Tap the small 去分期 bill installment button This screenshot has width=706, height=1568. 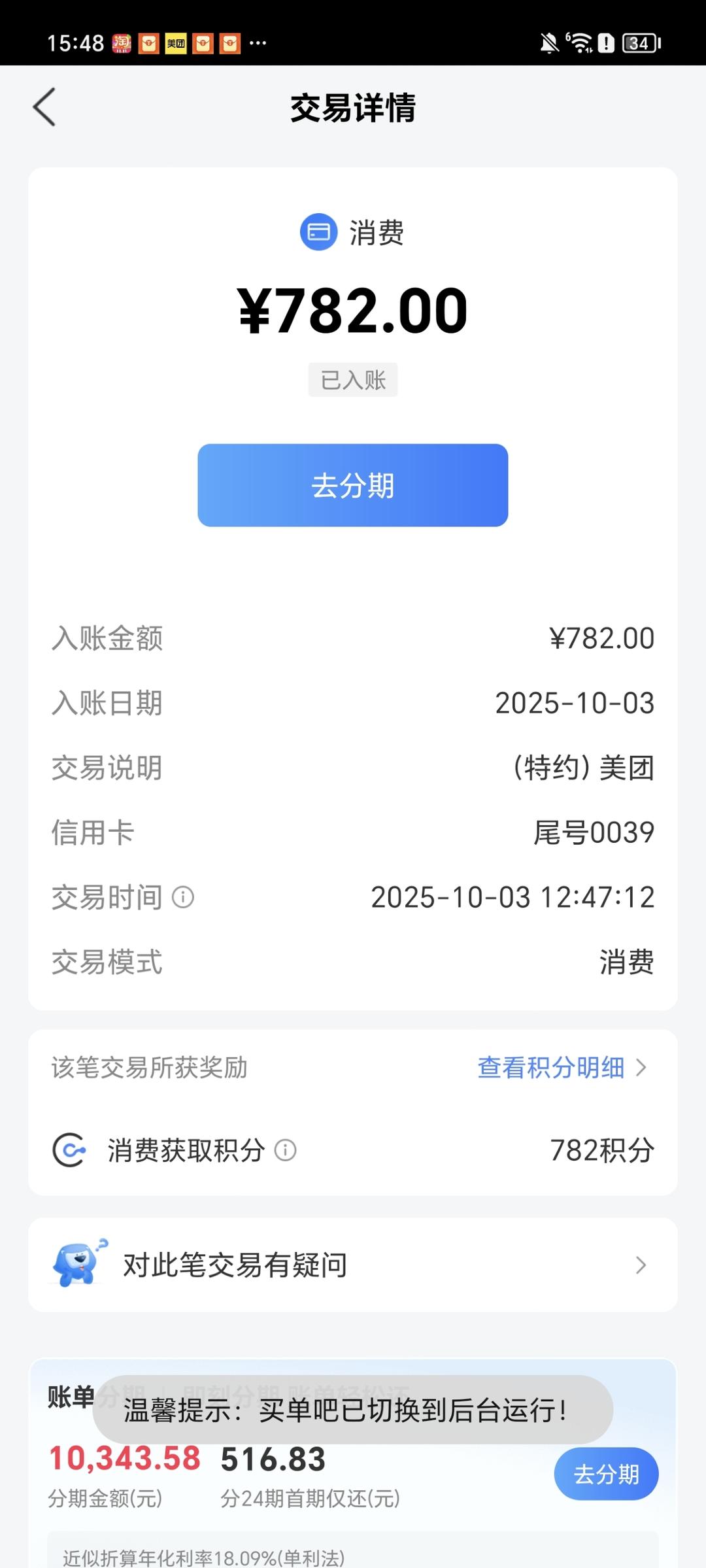click(x=605, y=1474)
